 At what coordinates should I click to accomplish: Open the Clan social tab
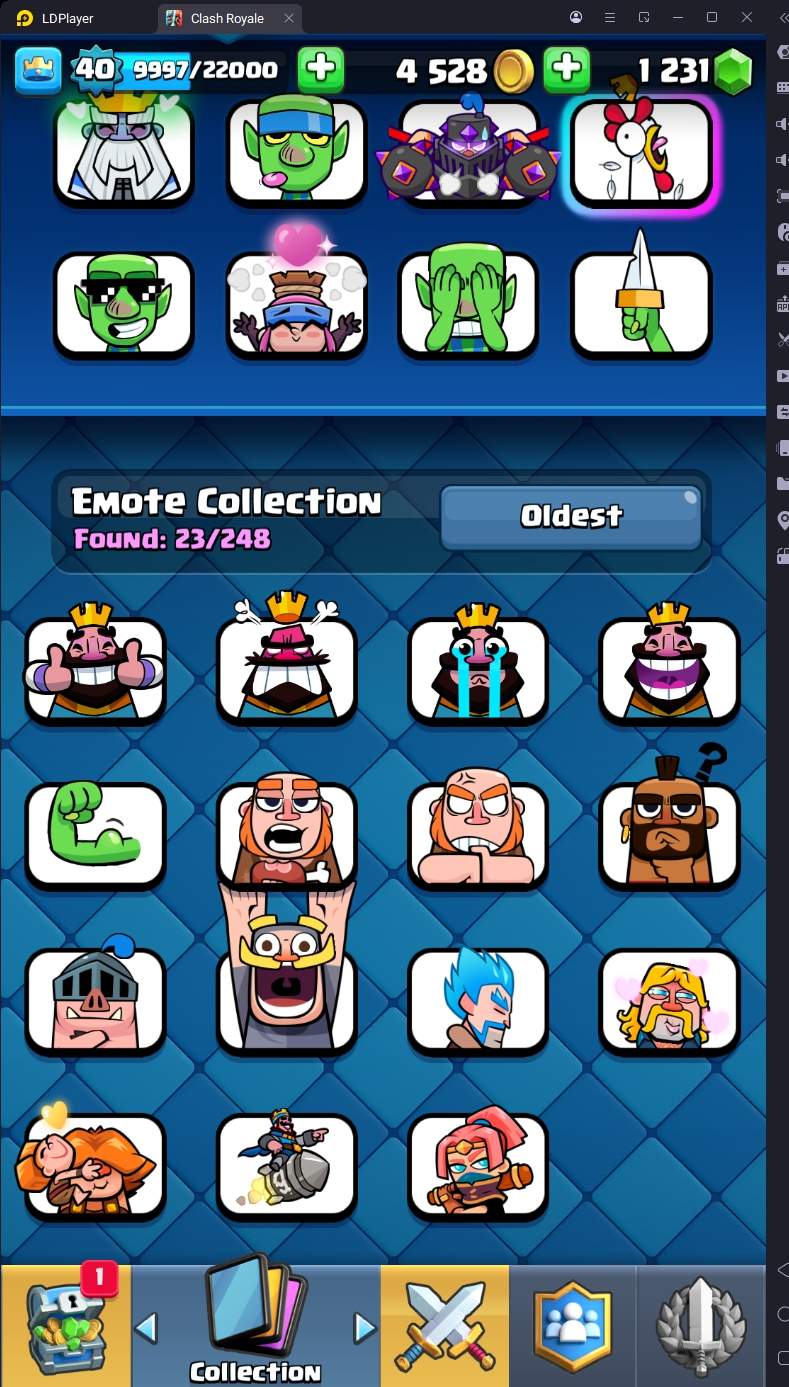(573, 1325)
